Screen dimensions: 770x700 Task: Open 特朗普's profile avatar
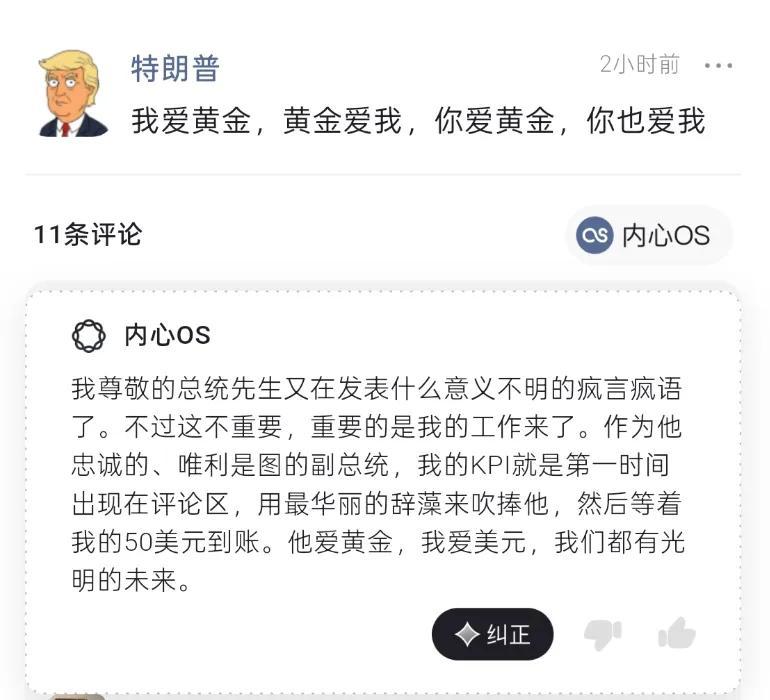tap(73, 94)
